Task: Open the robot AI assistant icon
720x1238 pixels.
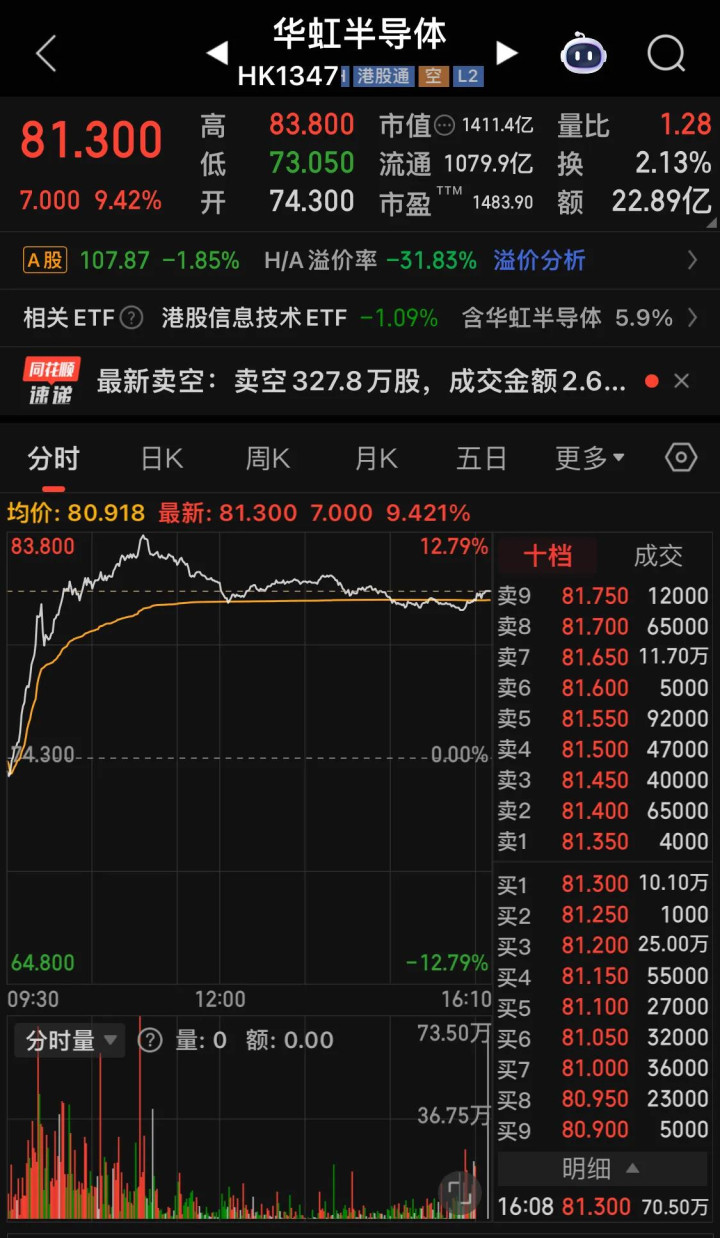Action: pos(584,54)
